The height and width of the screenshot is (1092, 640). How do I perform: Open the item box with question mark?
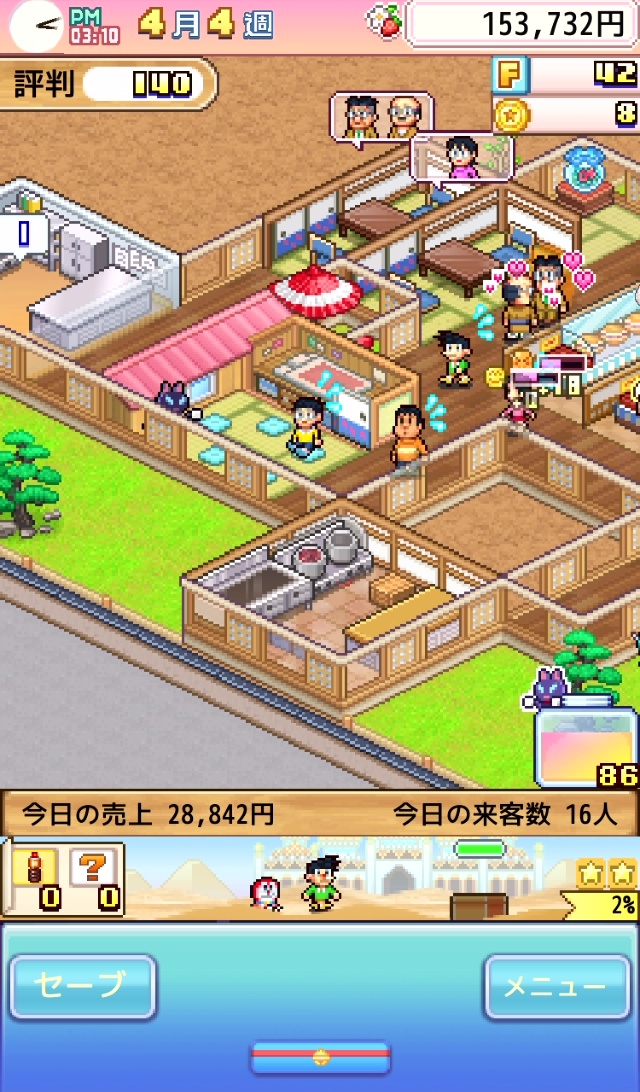coord(97,878)
